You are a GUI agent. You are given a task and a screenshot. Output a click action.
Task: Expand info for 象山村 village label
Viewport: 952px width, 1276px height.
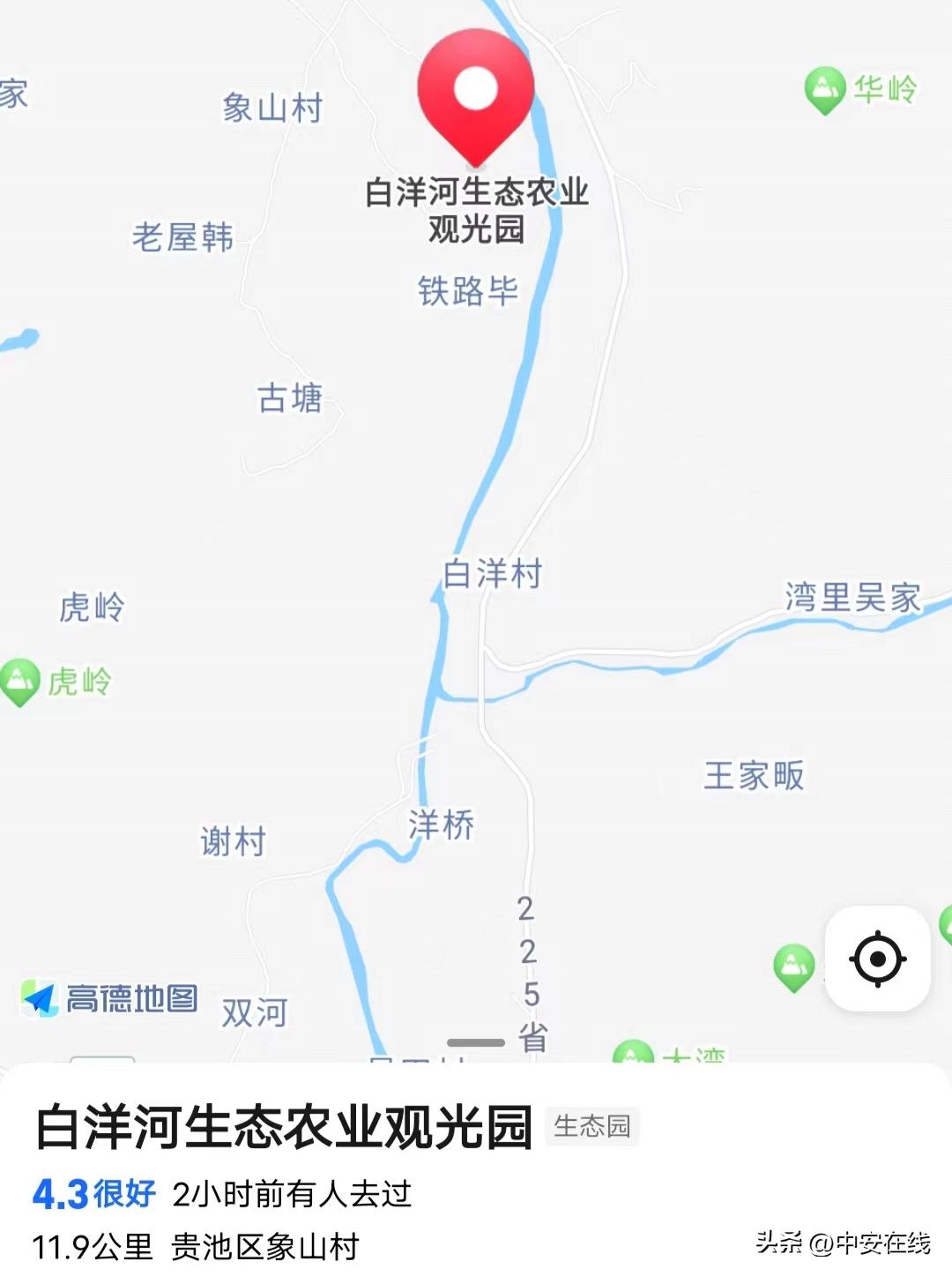271,107
